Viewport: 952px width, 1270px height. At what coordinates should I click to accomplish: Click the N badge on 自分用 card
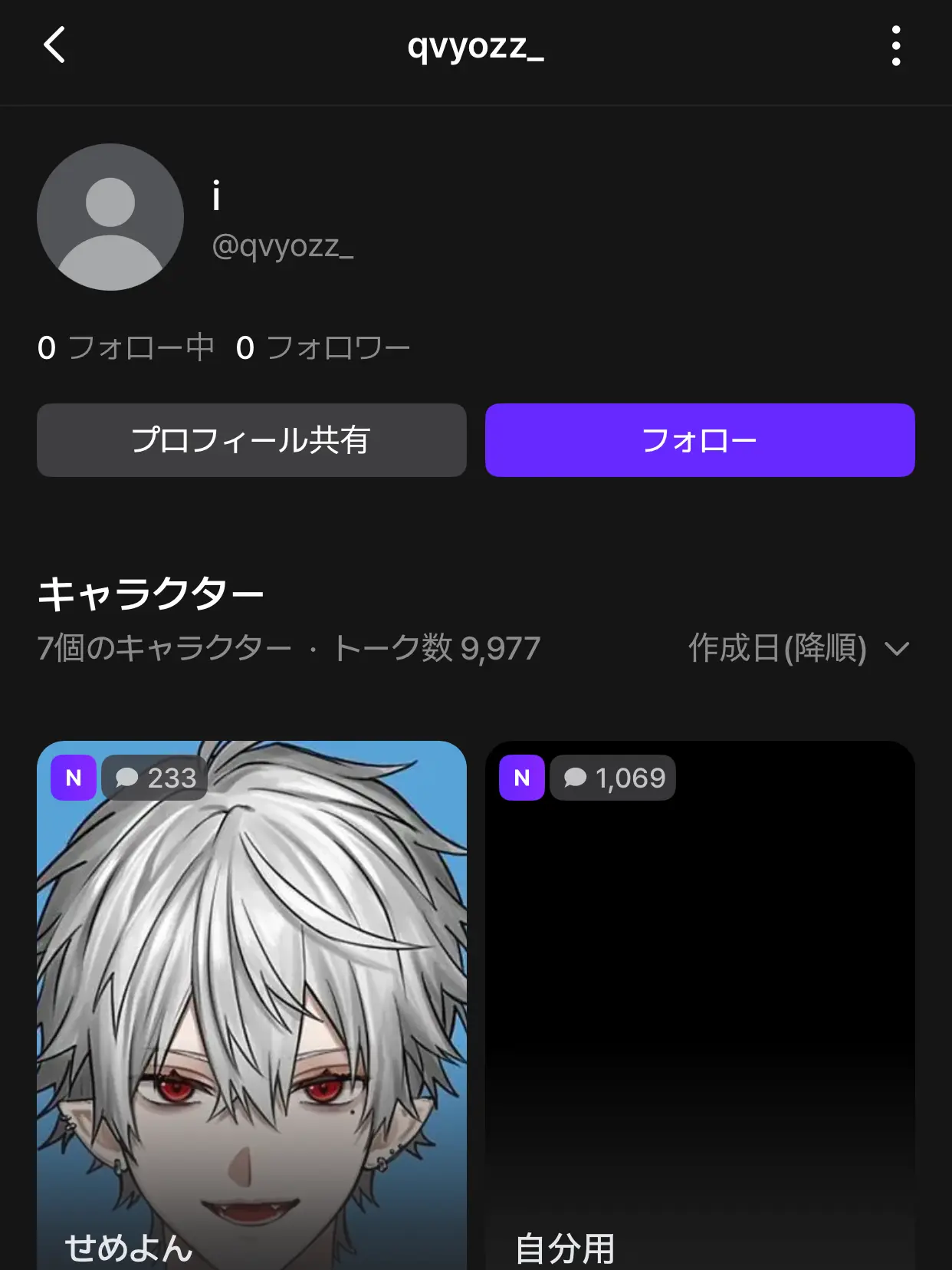click(522, 778)
